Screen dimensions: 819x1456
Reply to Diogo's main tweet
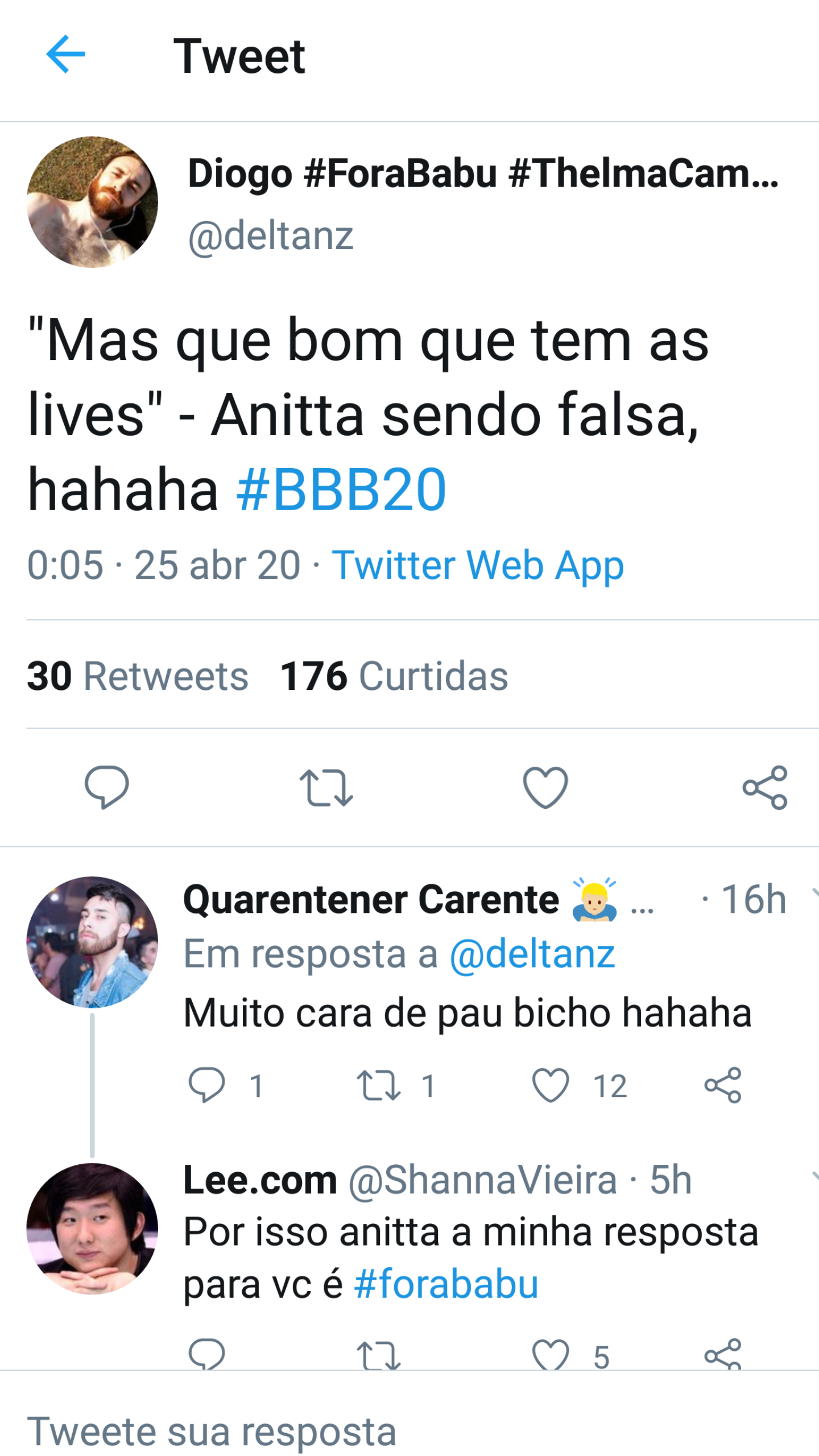(x=106, y=787)
